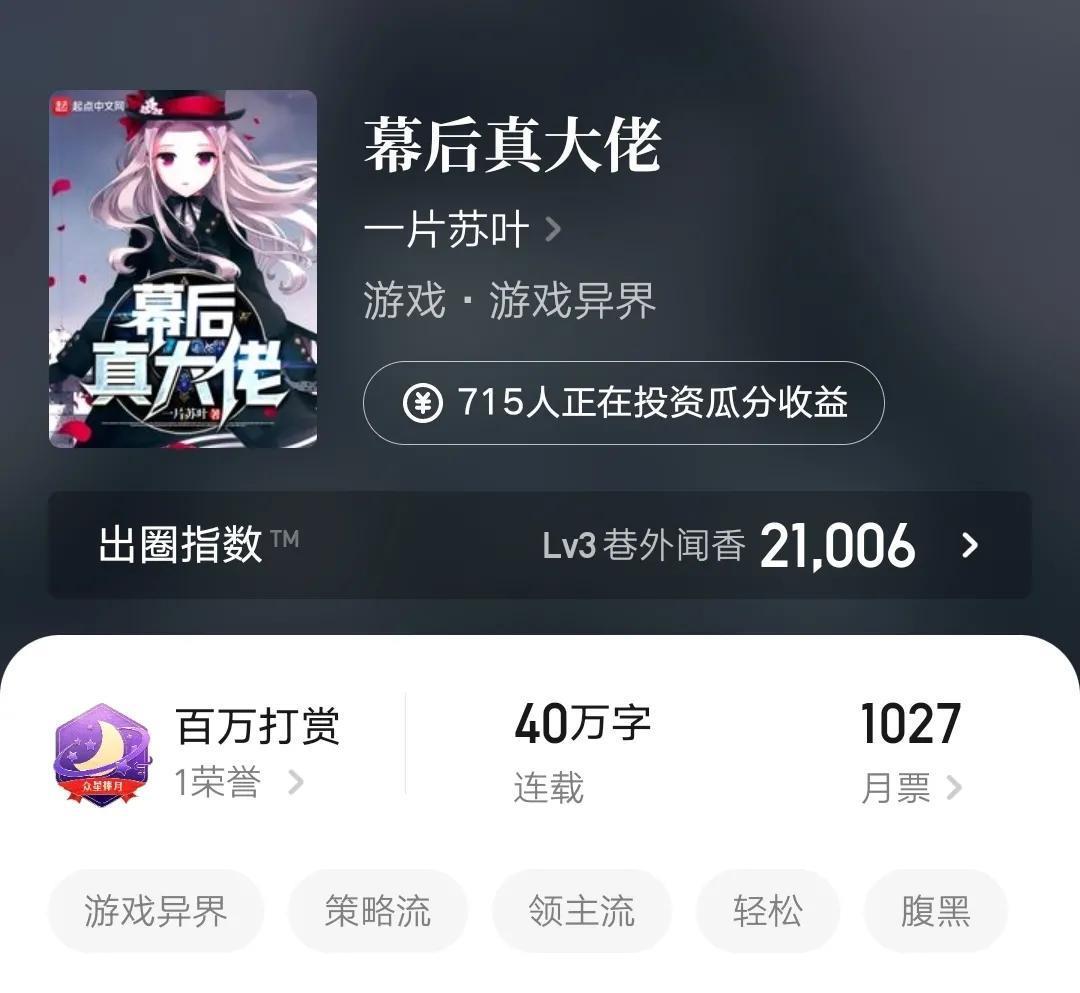Open the 游戏 · 游戏异界 category link
The height and width of the screenshot is (993, 1080).
(510, 301)
